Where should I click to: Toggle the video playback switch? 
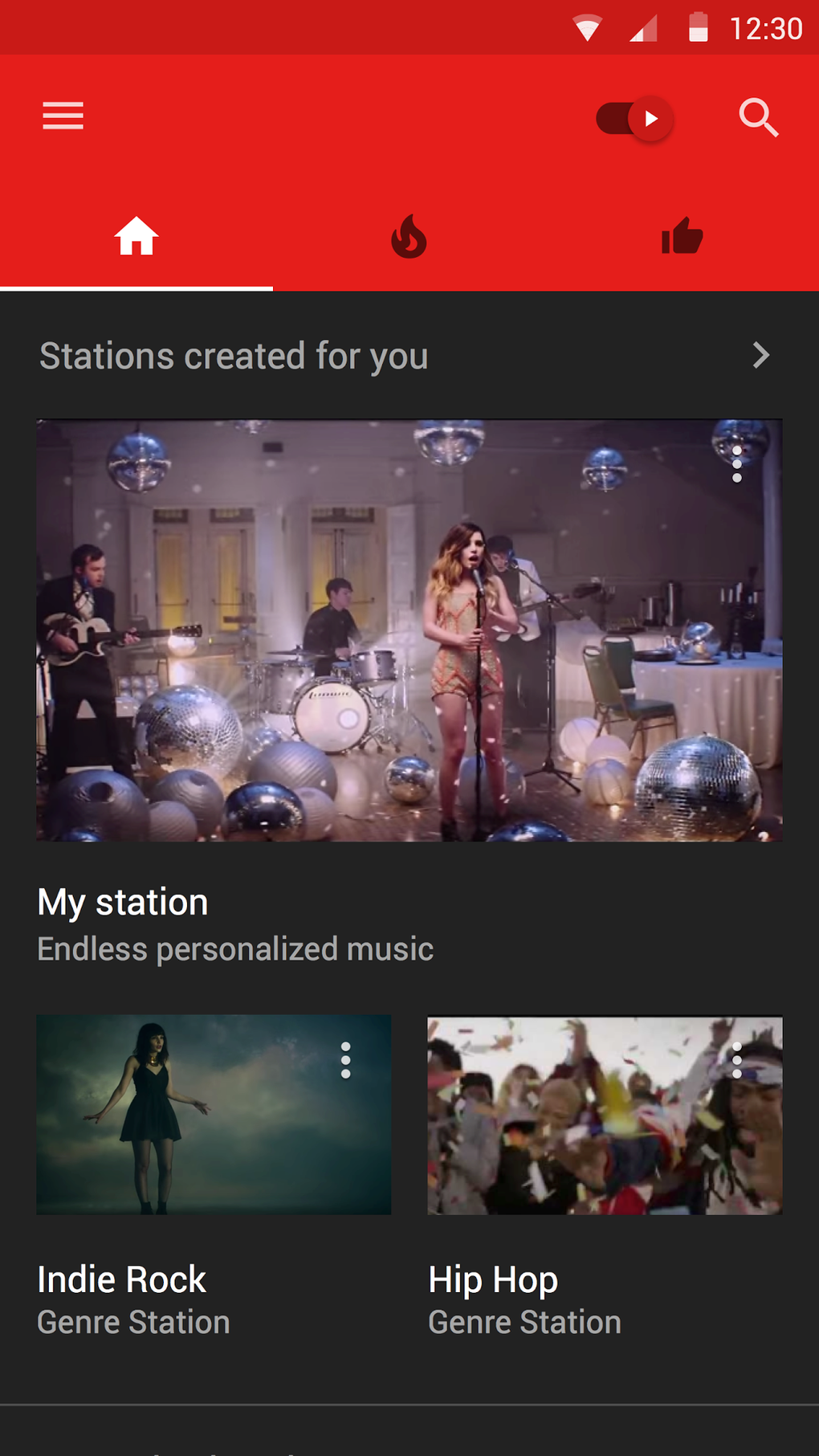tap(634, 120)
